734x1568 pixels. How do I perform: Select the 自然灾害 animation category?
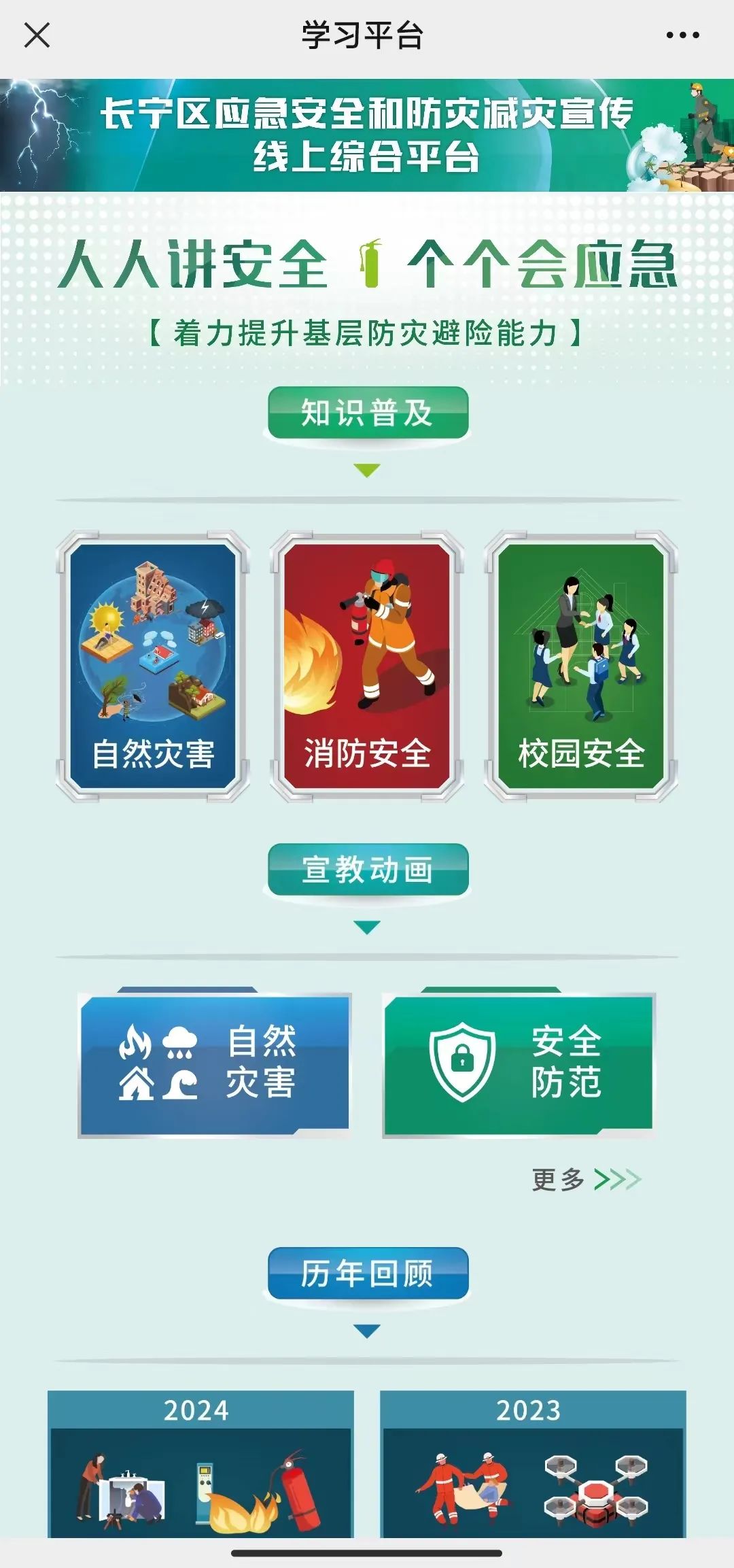click(x=215, y=1064)
